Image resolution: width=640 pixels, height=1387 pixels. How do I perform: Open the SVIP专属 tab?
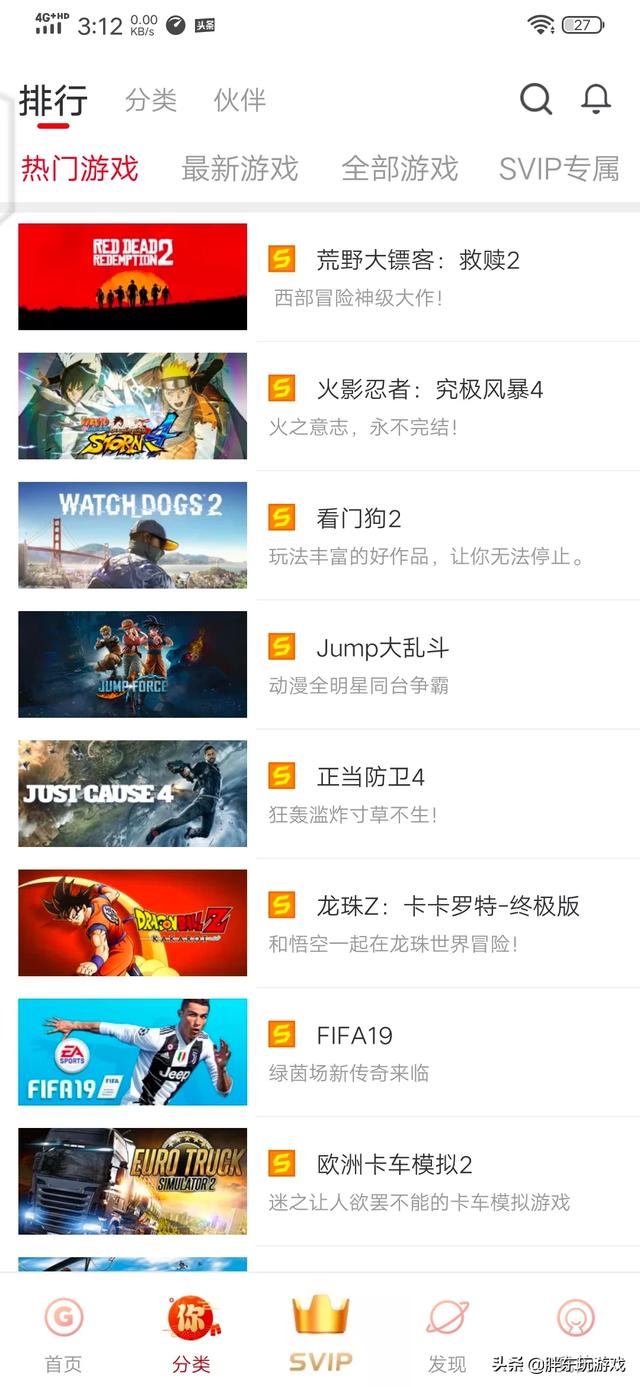(x=559, y=168)
